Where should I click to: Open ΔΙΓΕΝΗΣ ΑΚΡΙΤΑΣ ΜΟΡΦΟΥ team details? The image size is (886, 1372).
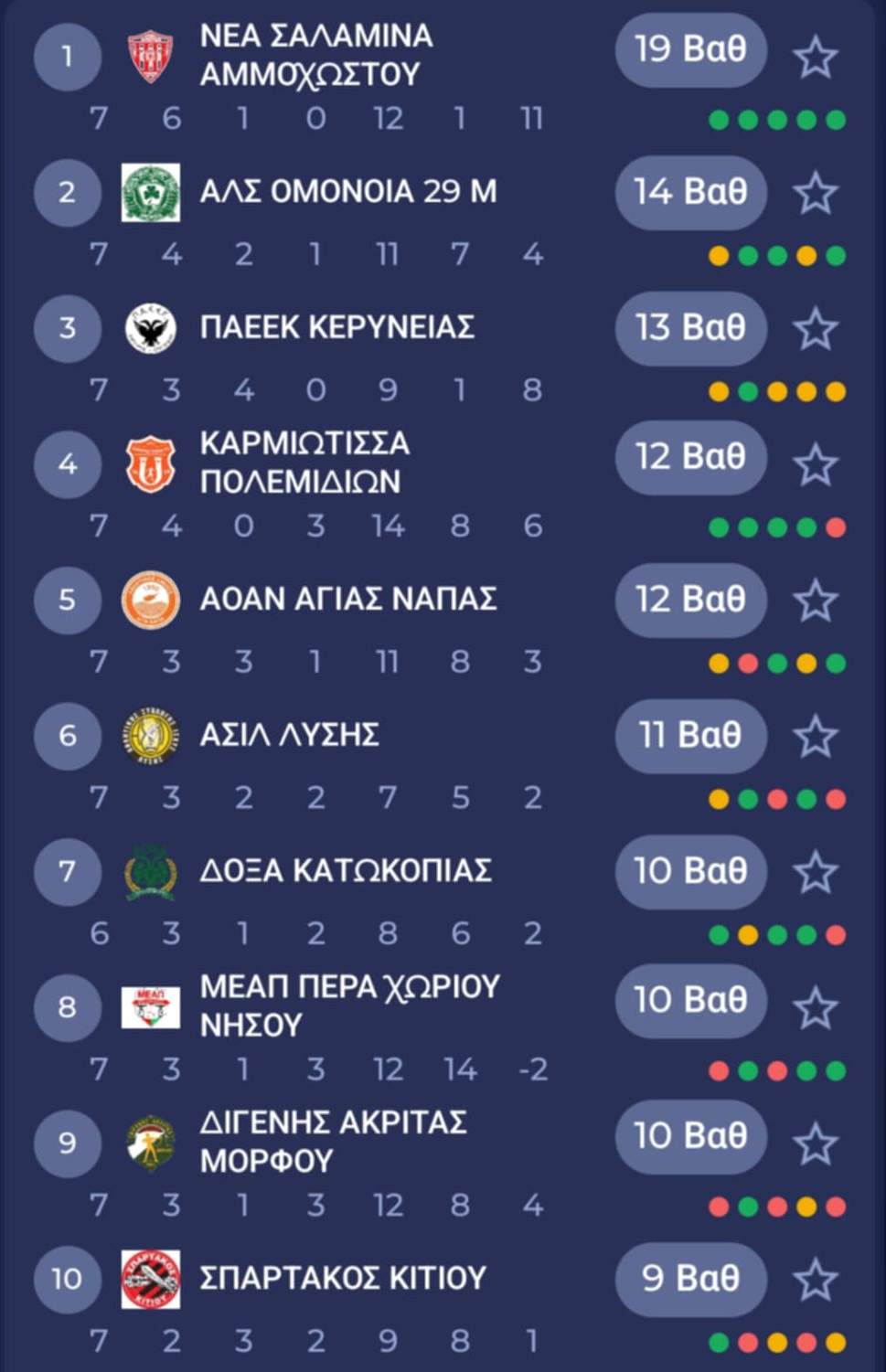pos(333,1142)
